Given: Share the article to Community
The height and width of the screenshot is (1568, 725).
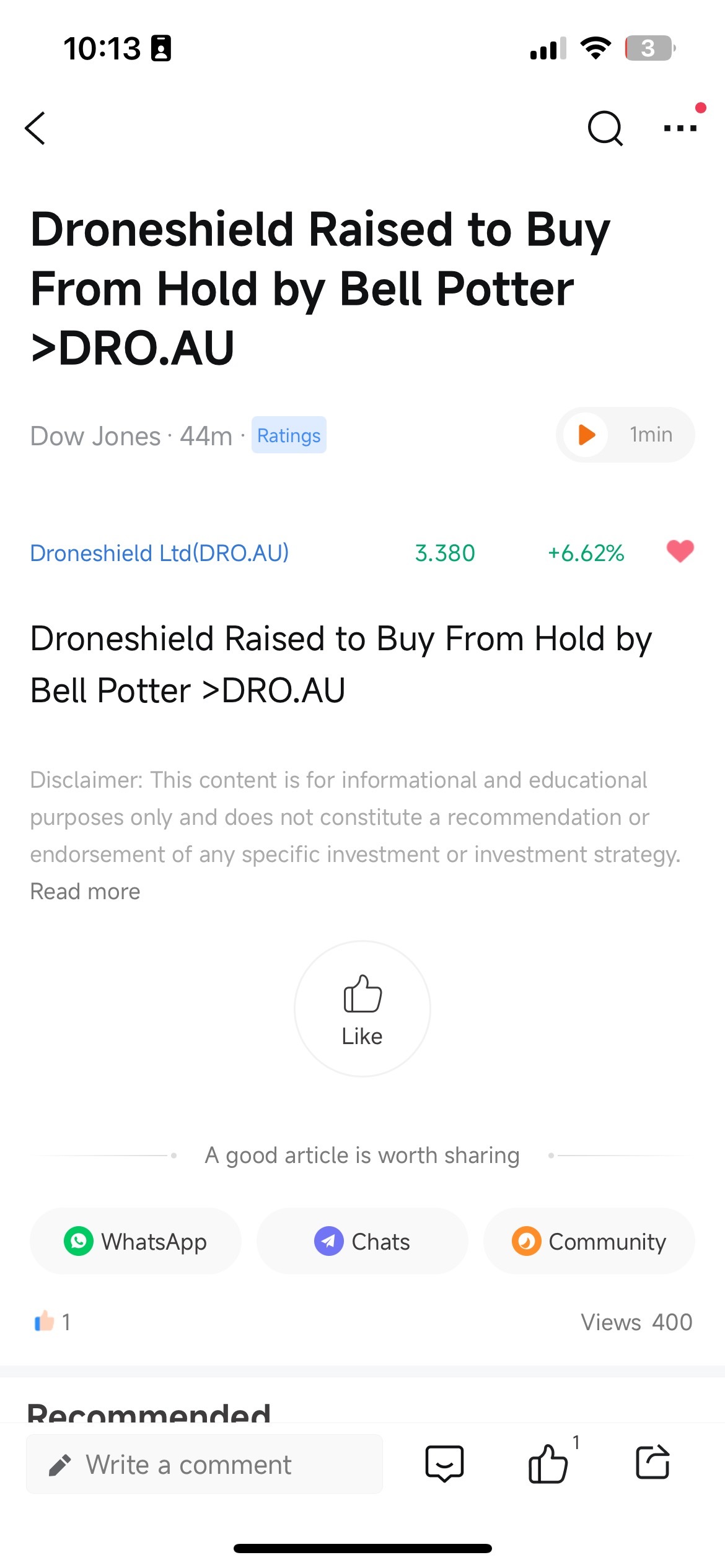Looking at the screenshot, I should point(589,1241).
